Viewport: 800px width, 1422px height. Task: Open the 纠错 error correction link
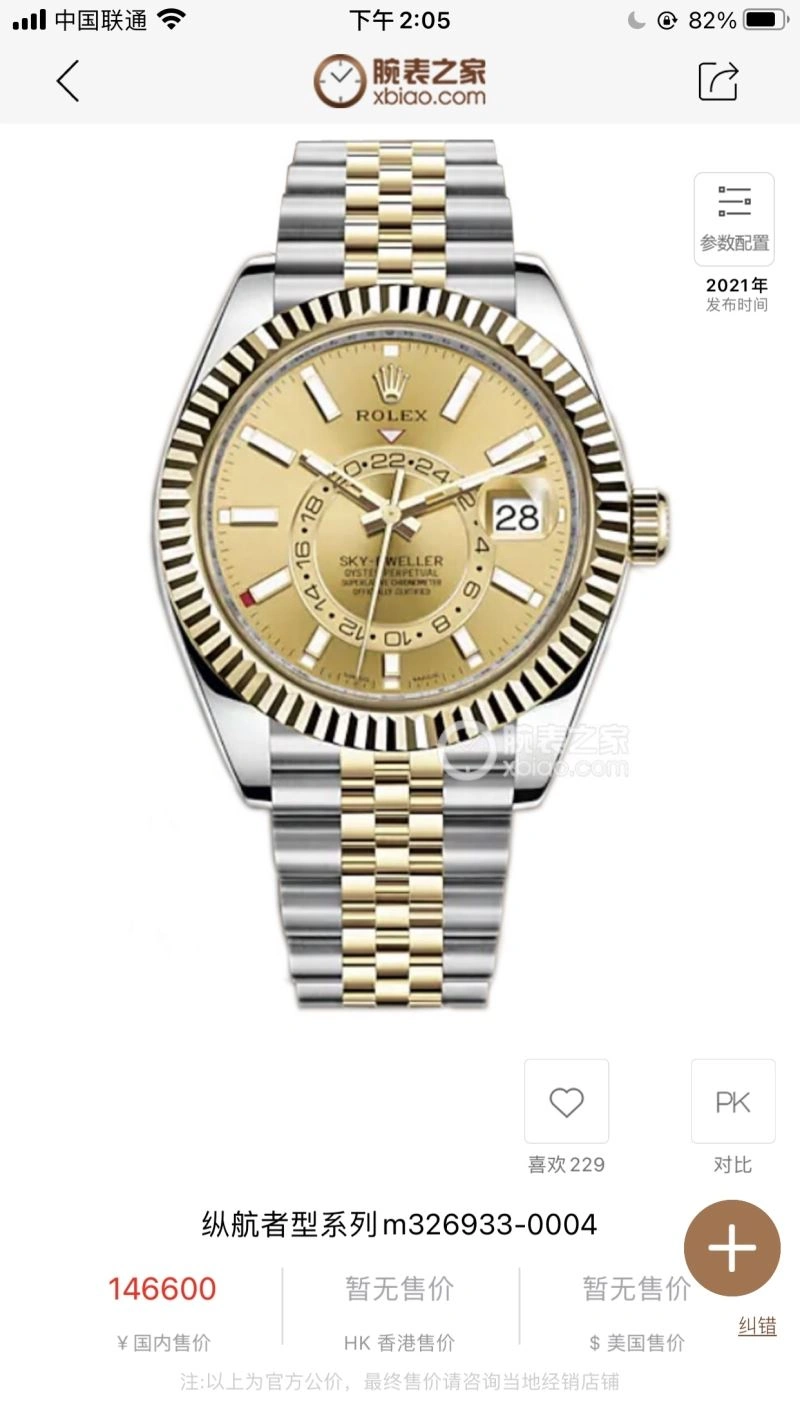click(x=757, y=1326)
